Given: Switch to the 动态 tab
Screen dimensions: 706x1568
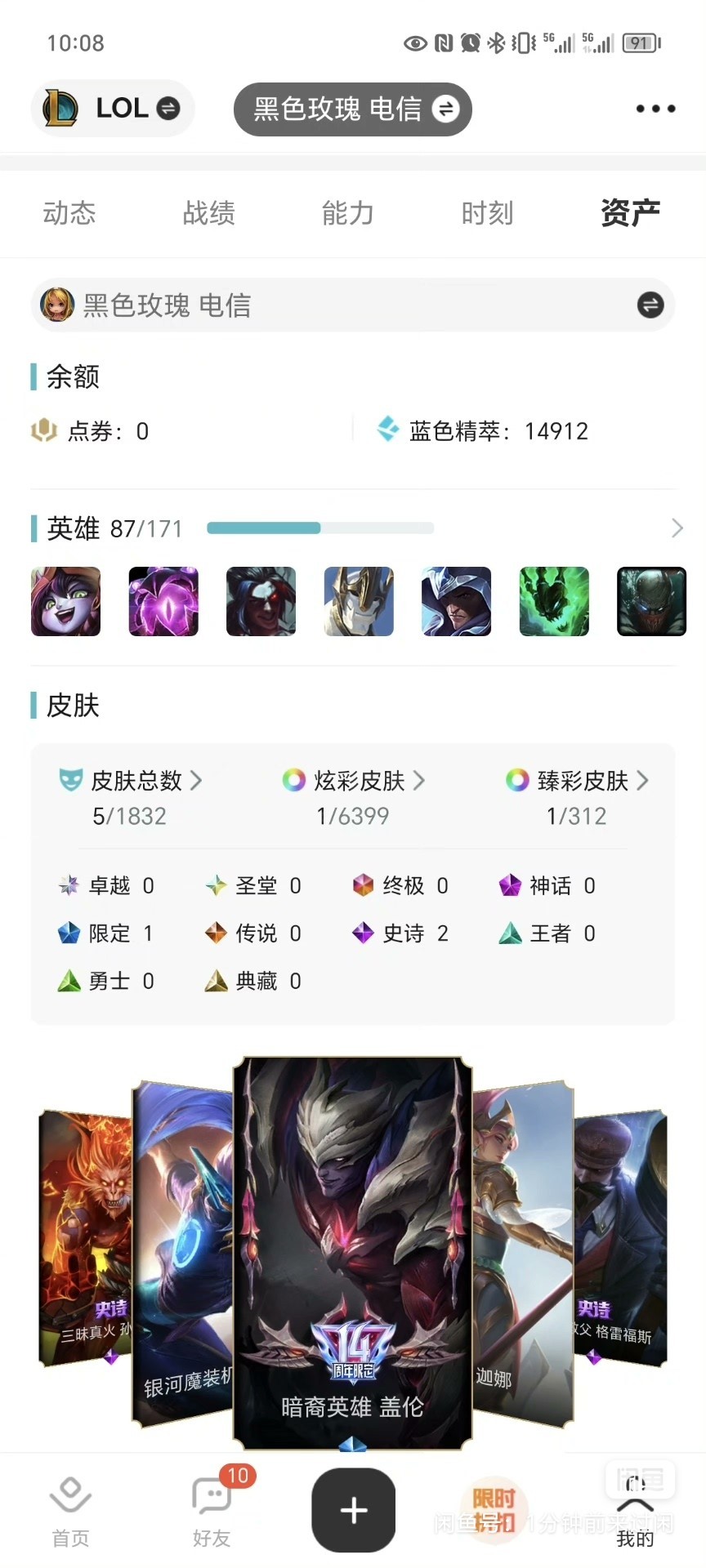Looking at the screenshot, I should click(x=69, y=213).
